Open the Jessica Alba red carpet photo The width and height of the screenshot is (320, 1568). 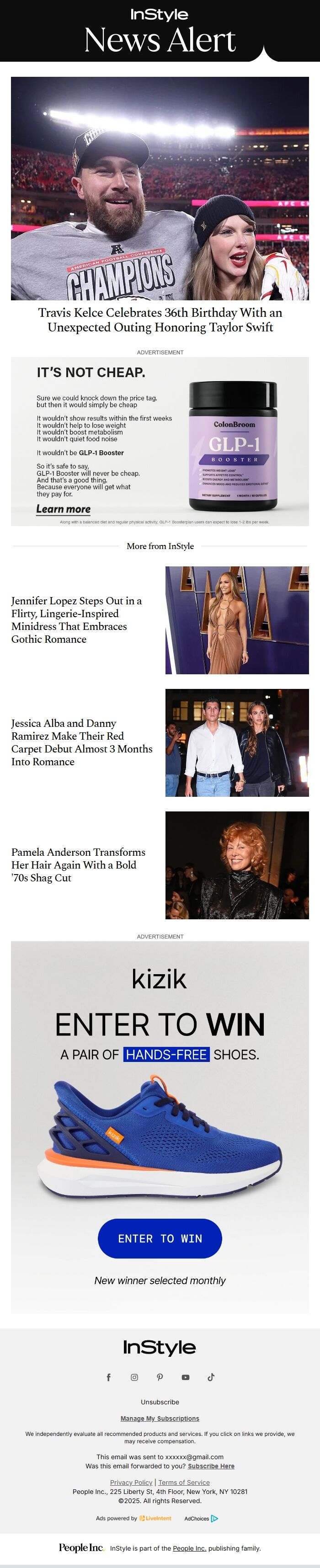pos(237,742)
